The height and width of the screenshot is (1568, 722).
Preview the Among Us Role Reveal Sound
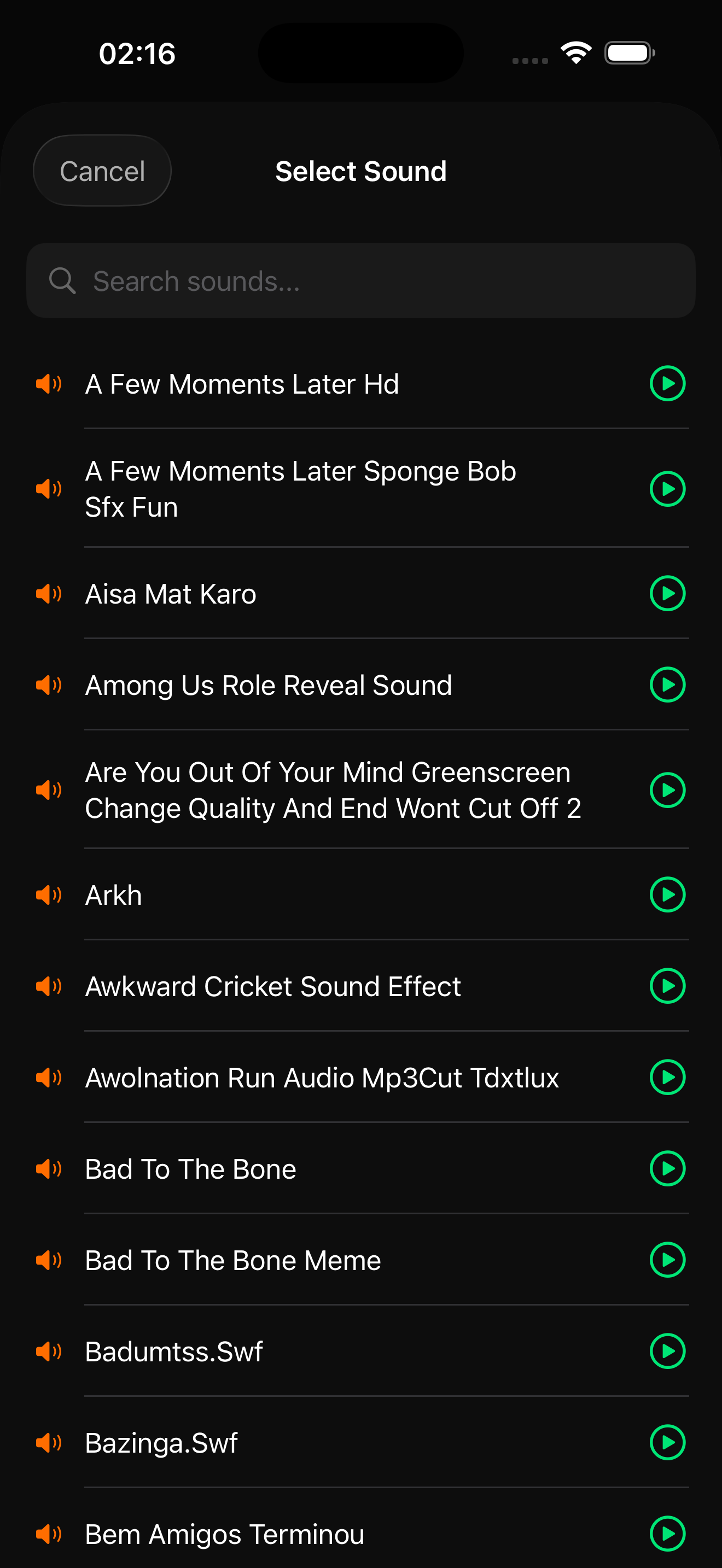tap(667, 685)
